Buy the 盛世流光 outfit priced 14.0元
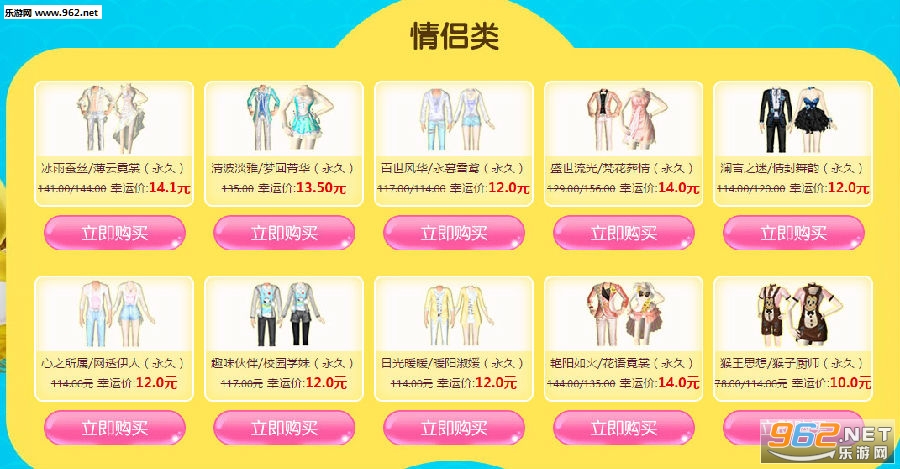Image resolution: width=900 pixels, height=469 pixels. coord(624,233)
